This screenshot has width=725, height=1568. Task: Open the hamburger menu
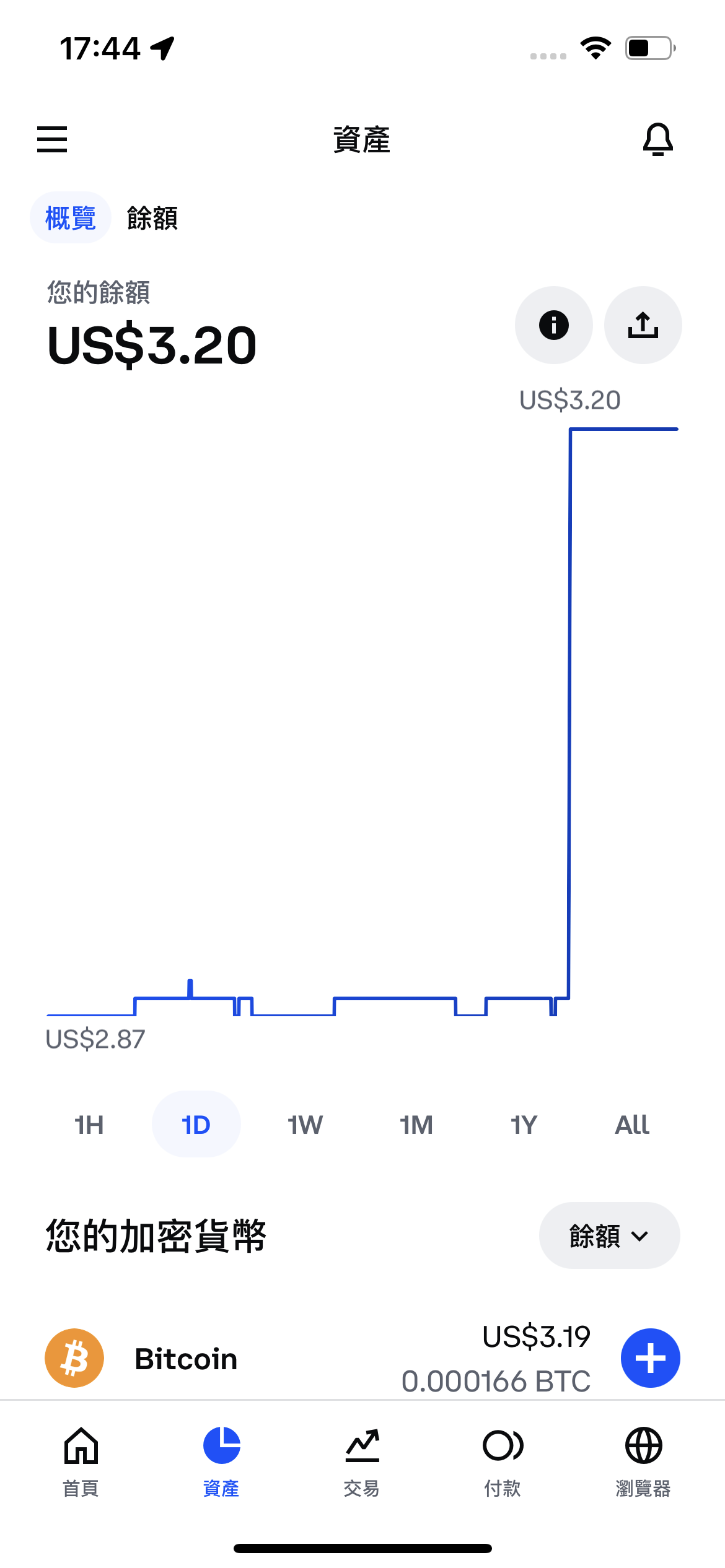(52, 139)
